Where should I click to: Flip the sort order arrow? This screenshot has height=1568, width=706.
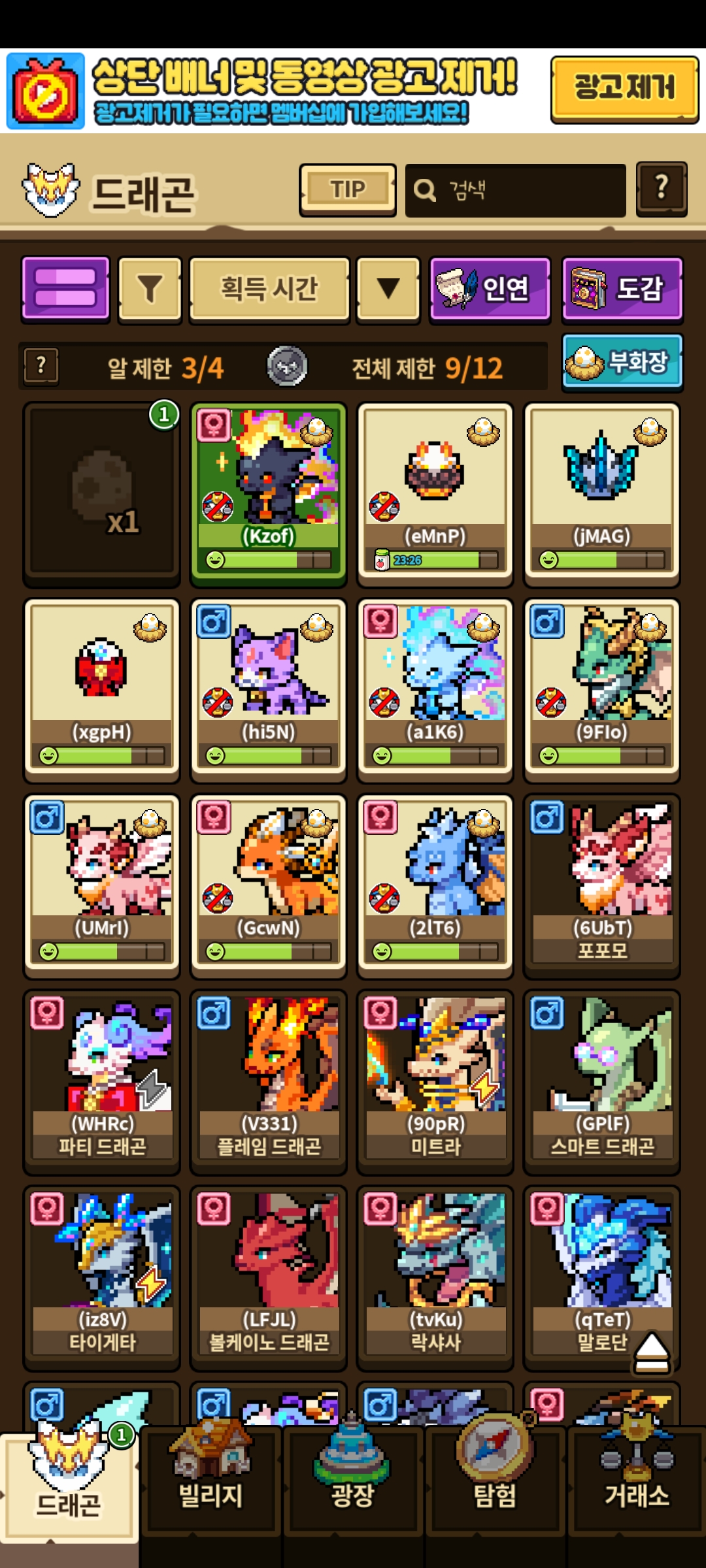coord(388,289)
